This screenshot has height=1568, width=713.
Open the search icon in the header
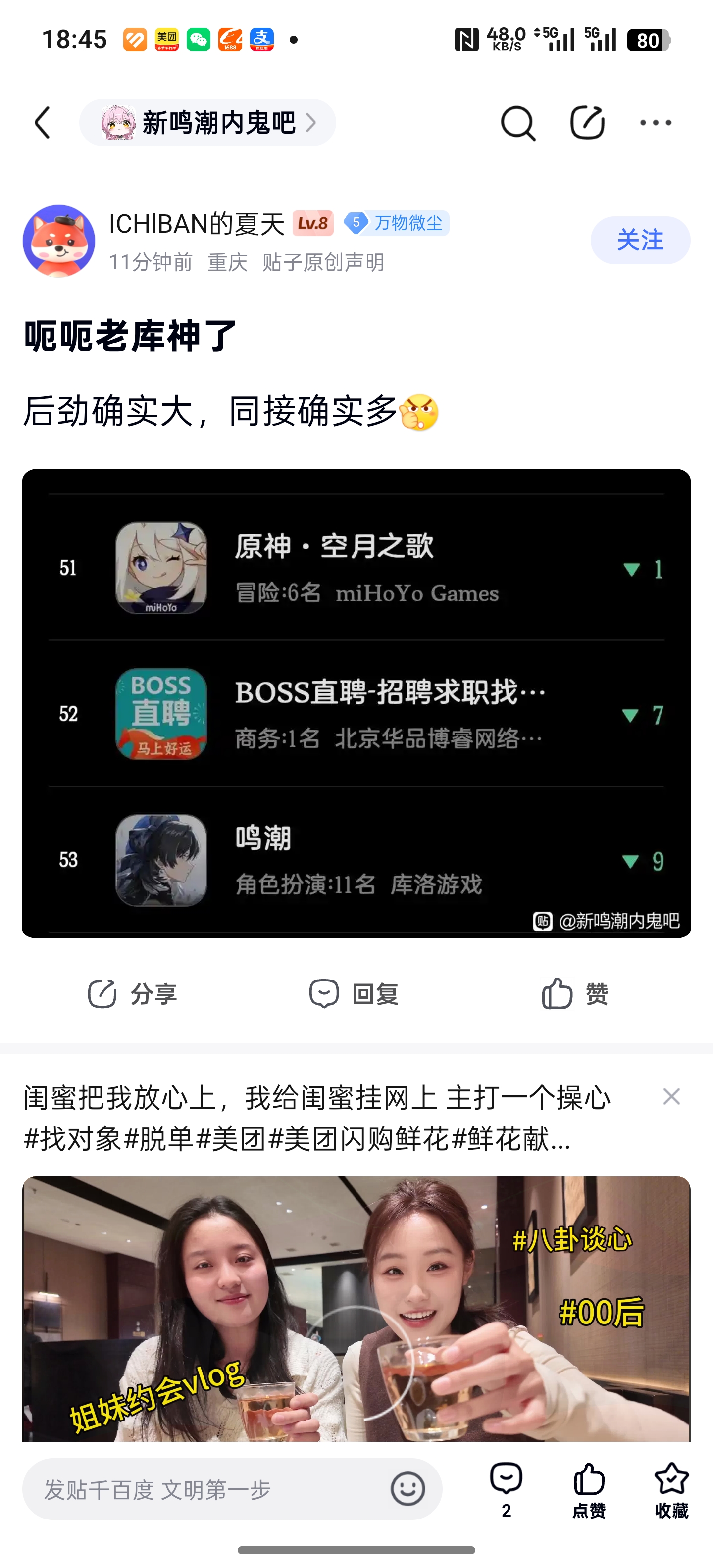[517, 123]
